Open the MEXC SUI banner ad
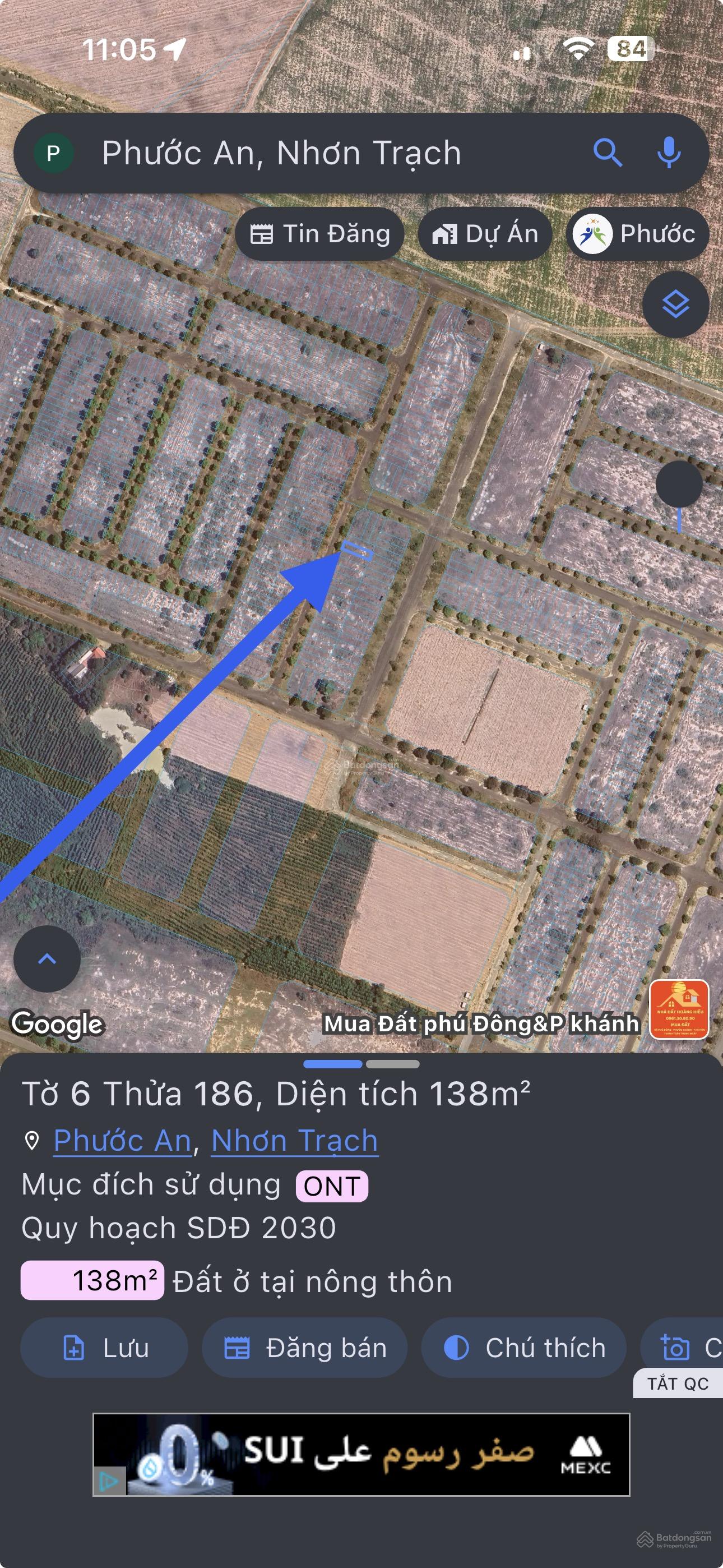The image size is (723, 1568). [x=361, y=1455]
